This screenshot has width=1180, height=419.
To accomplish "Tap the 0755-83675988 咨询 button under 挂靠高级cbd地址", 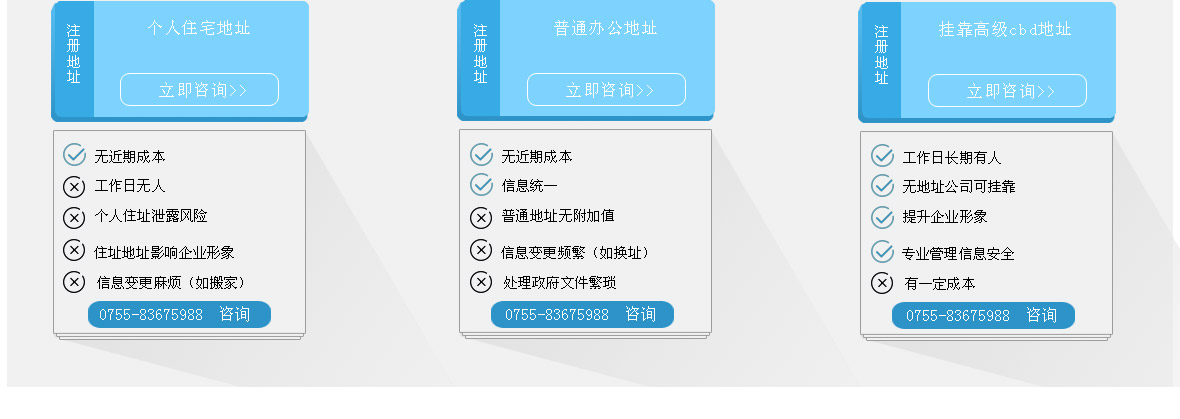I will tap(983, 315).
